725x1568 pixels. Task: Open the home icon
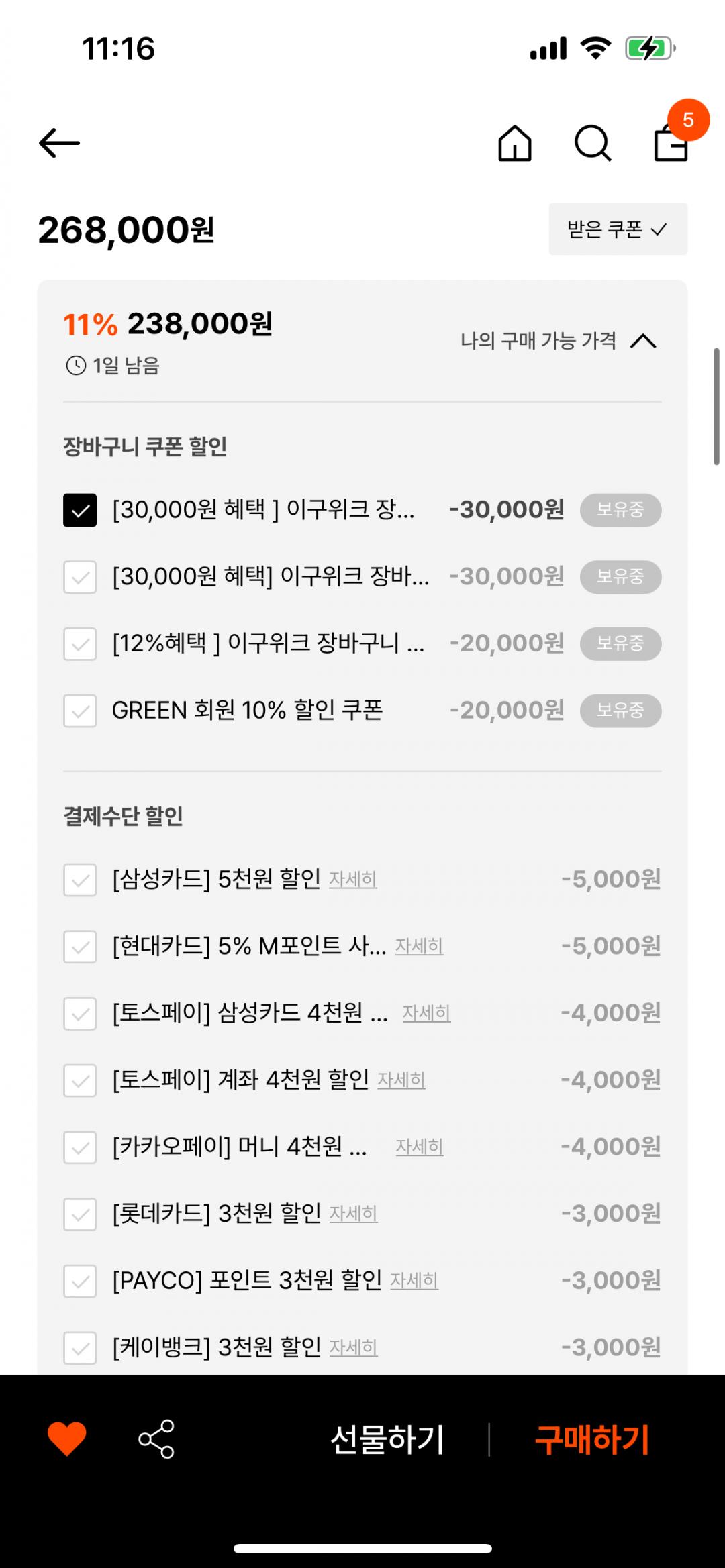pyautogui.click(x=515, y=143)
